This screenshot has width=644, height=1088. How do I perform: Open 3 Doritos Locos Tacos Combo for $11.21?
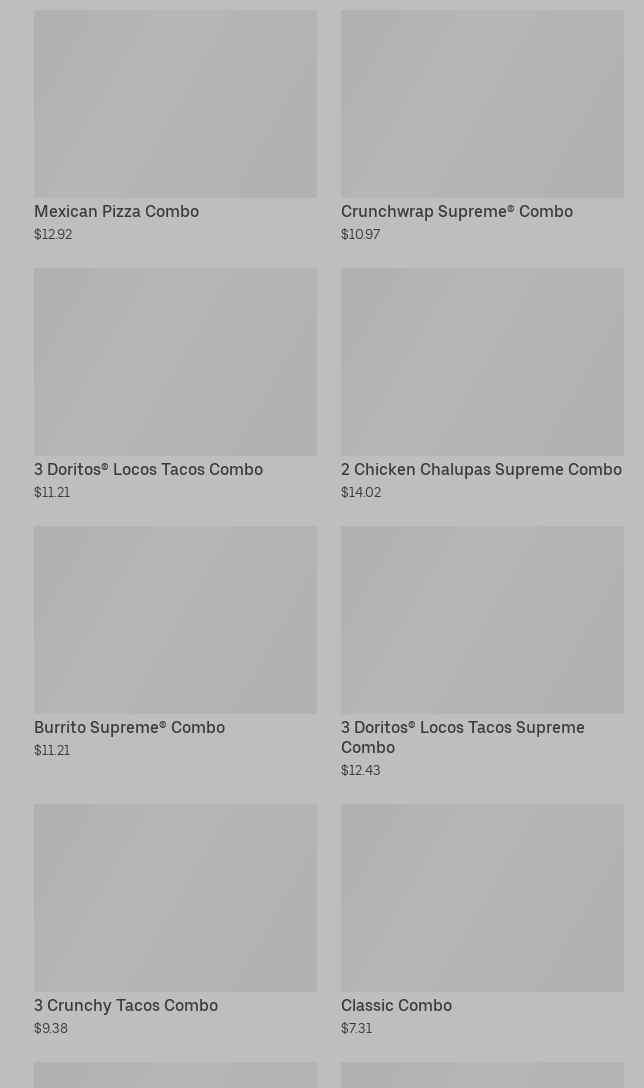click(176, 384)
